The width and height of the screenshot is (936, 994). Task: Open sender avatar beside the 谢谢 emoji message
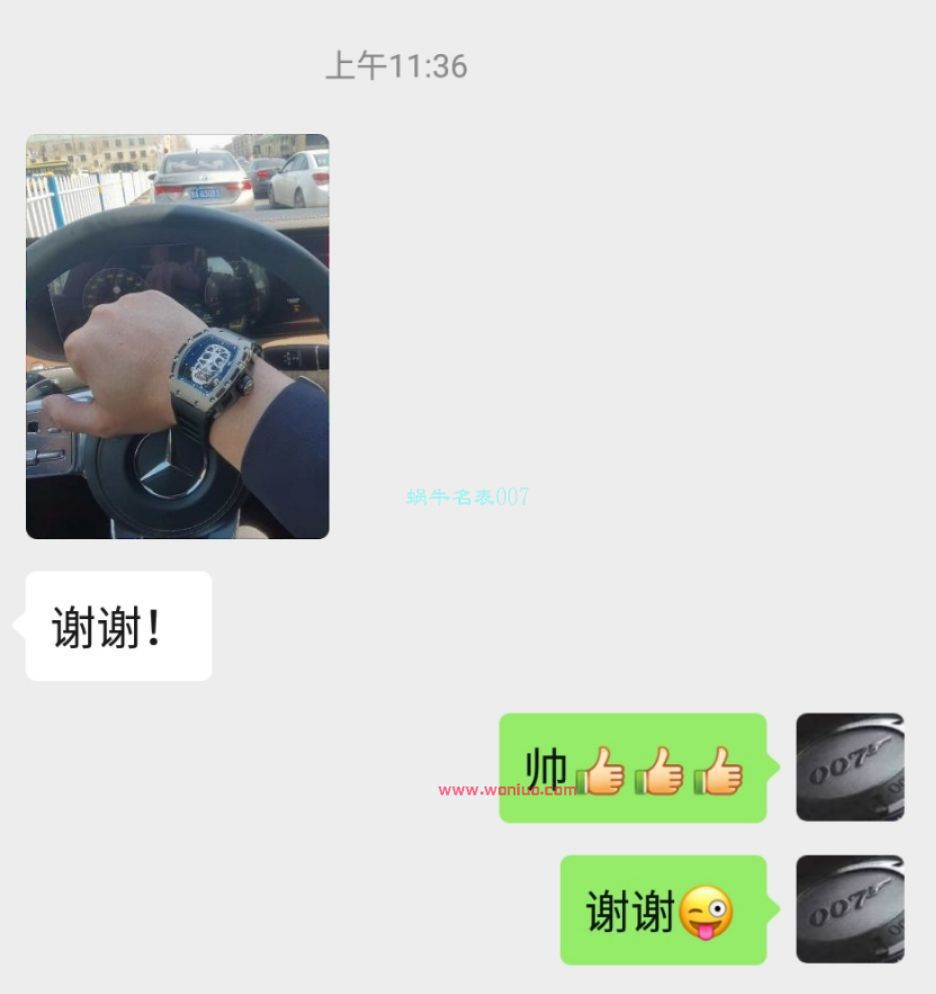849,909
